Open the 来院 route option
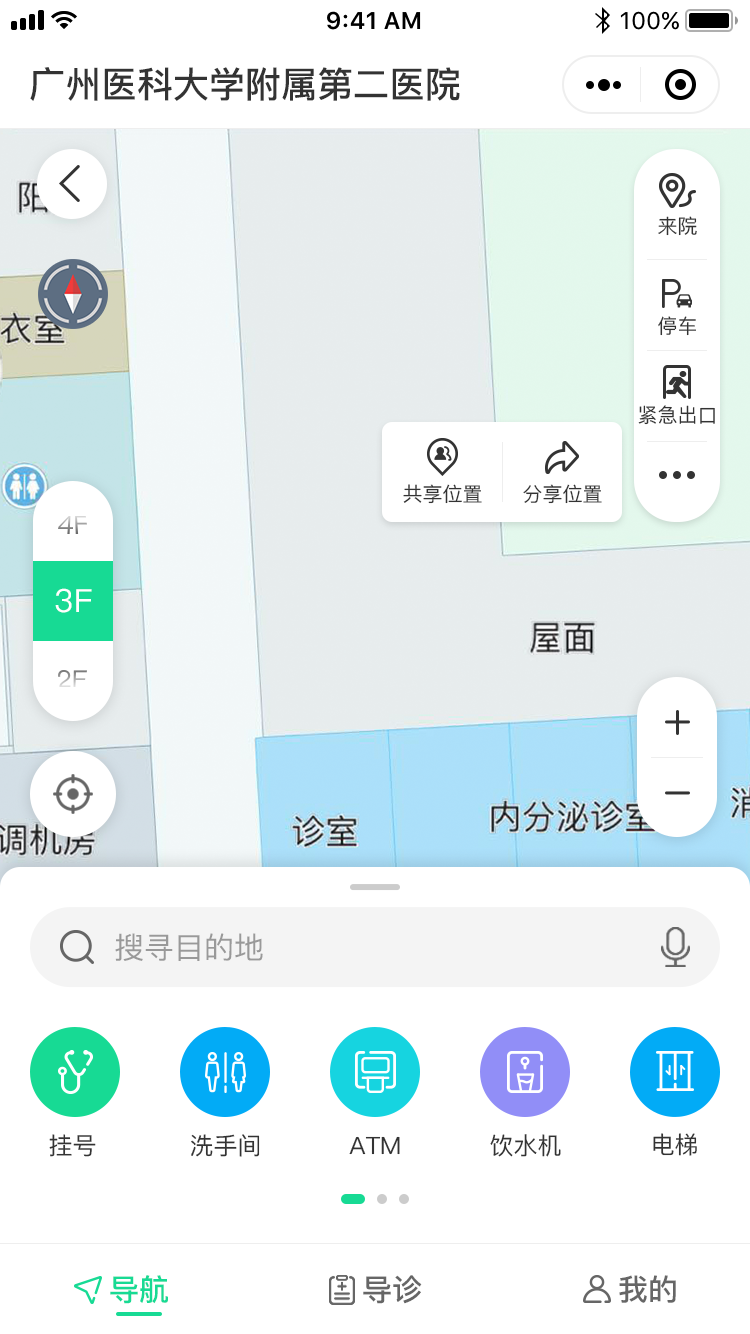 (677, 205)
